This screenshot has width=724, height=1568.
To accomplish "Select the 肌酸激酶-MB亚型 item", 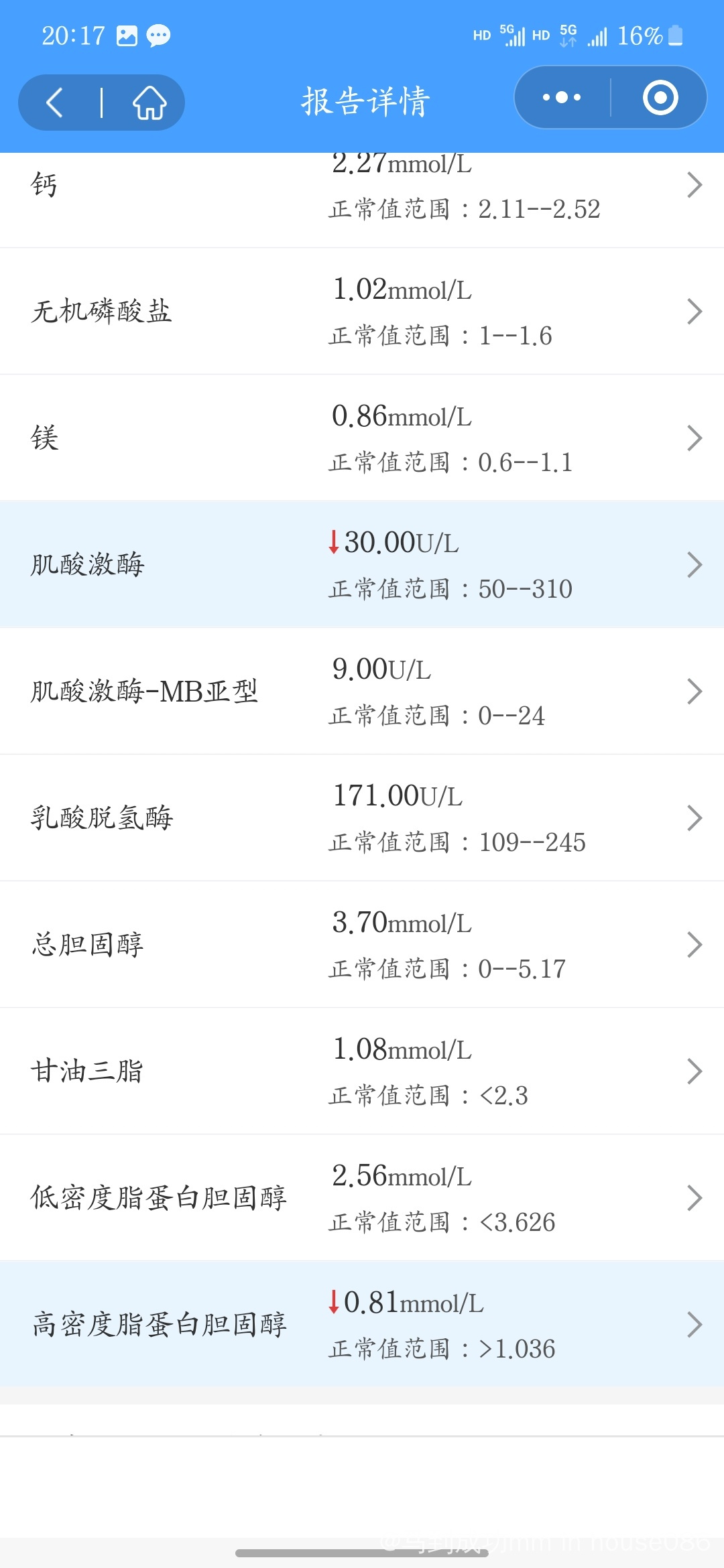I will coord(362,692).
